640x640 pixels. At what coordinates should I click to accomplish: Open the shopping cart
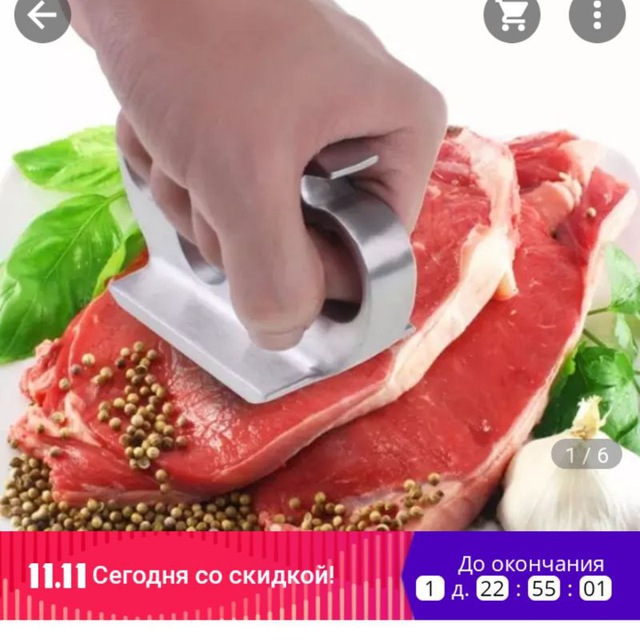511,15
